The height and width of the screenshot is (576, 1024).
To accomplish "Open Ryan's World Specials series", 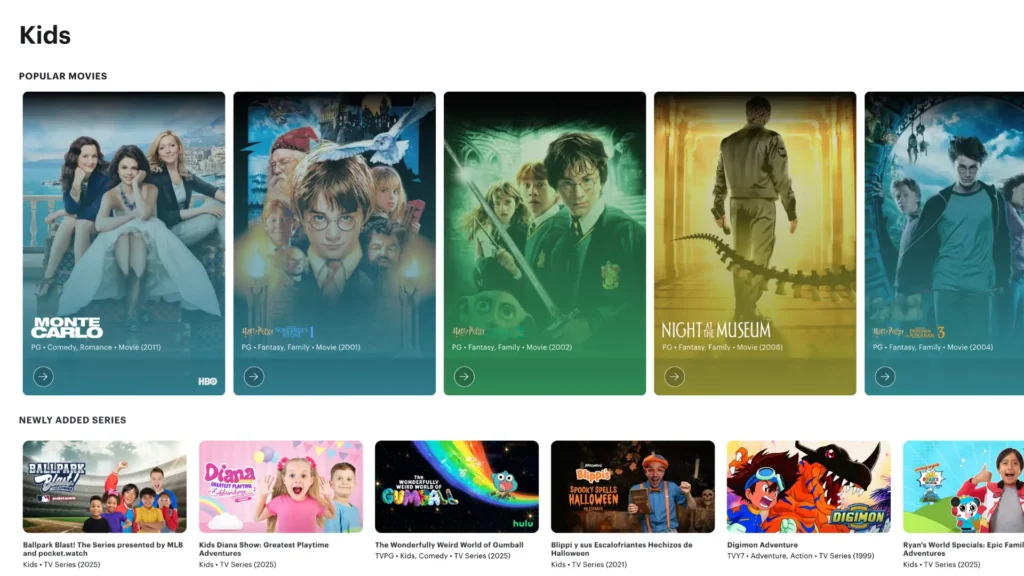I will pos(963,487).
